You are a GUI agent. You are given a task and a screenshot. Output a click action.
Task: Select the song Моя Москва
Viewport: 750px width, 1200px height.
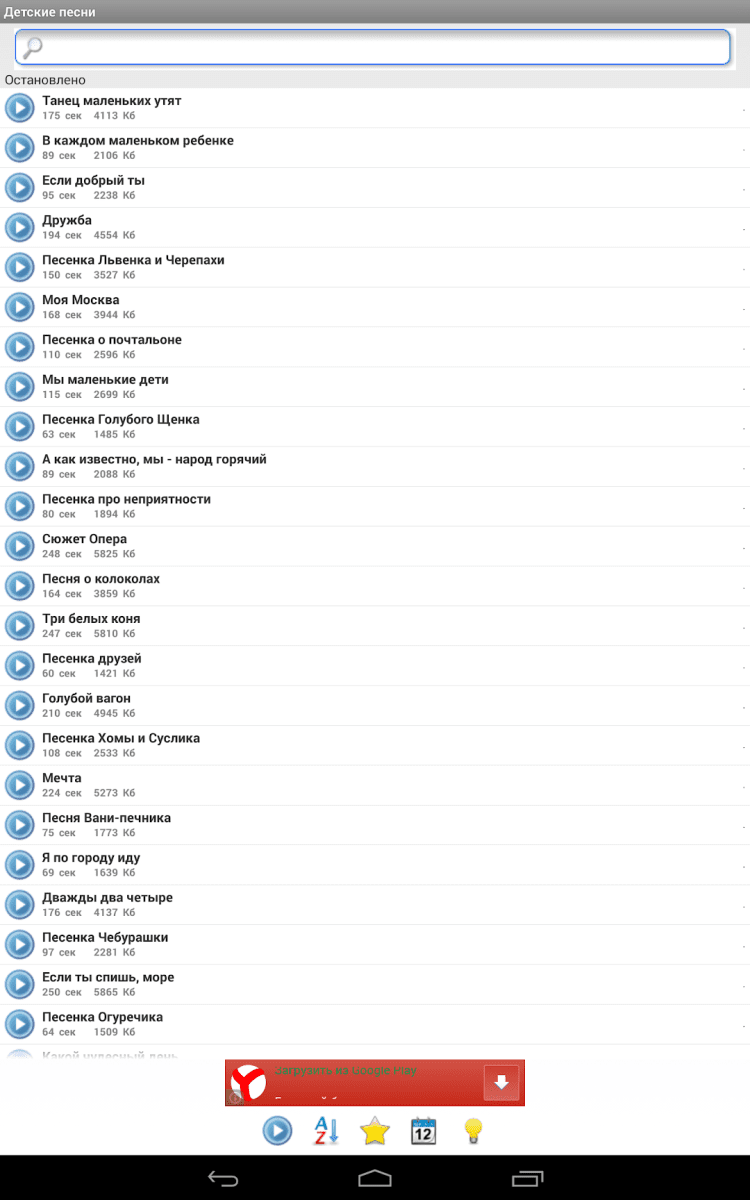80,300
